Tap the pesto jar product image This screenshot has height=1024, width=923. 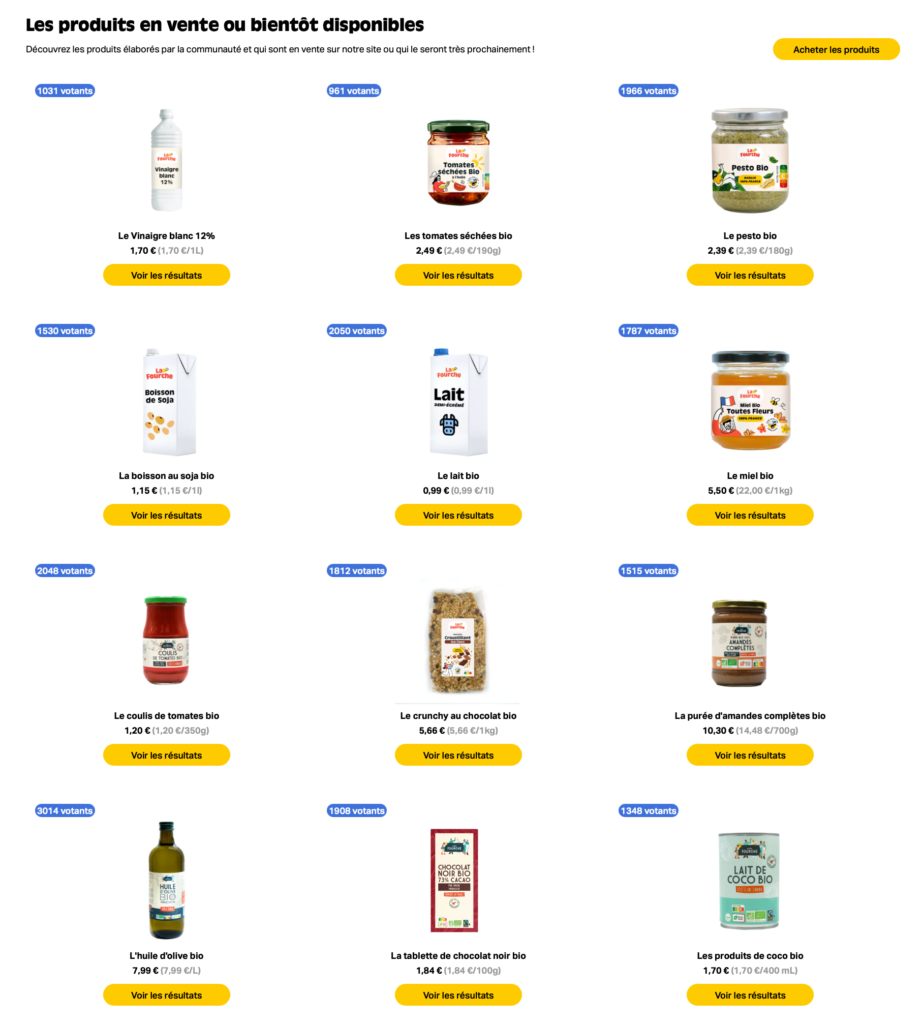pos(749,160)
